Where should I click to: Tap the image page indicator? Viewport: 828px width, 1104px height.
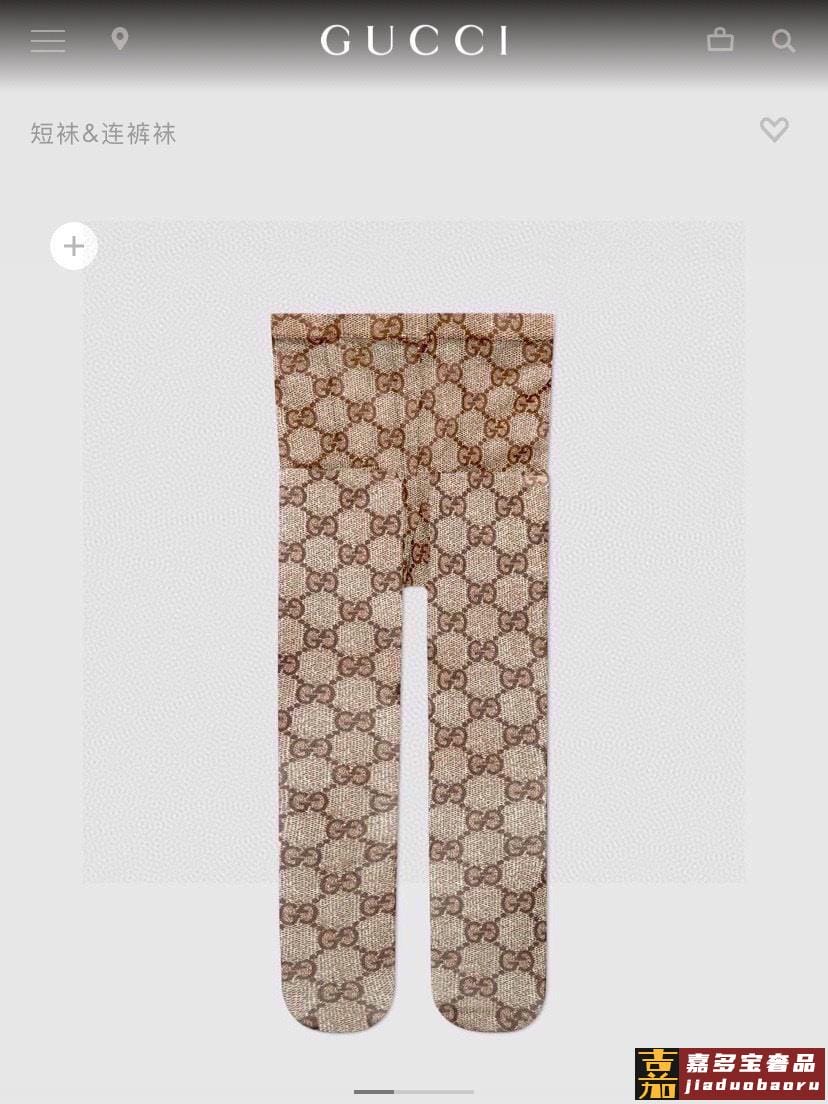[413, 1091]
